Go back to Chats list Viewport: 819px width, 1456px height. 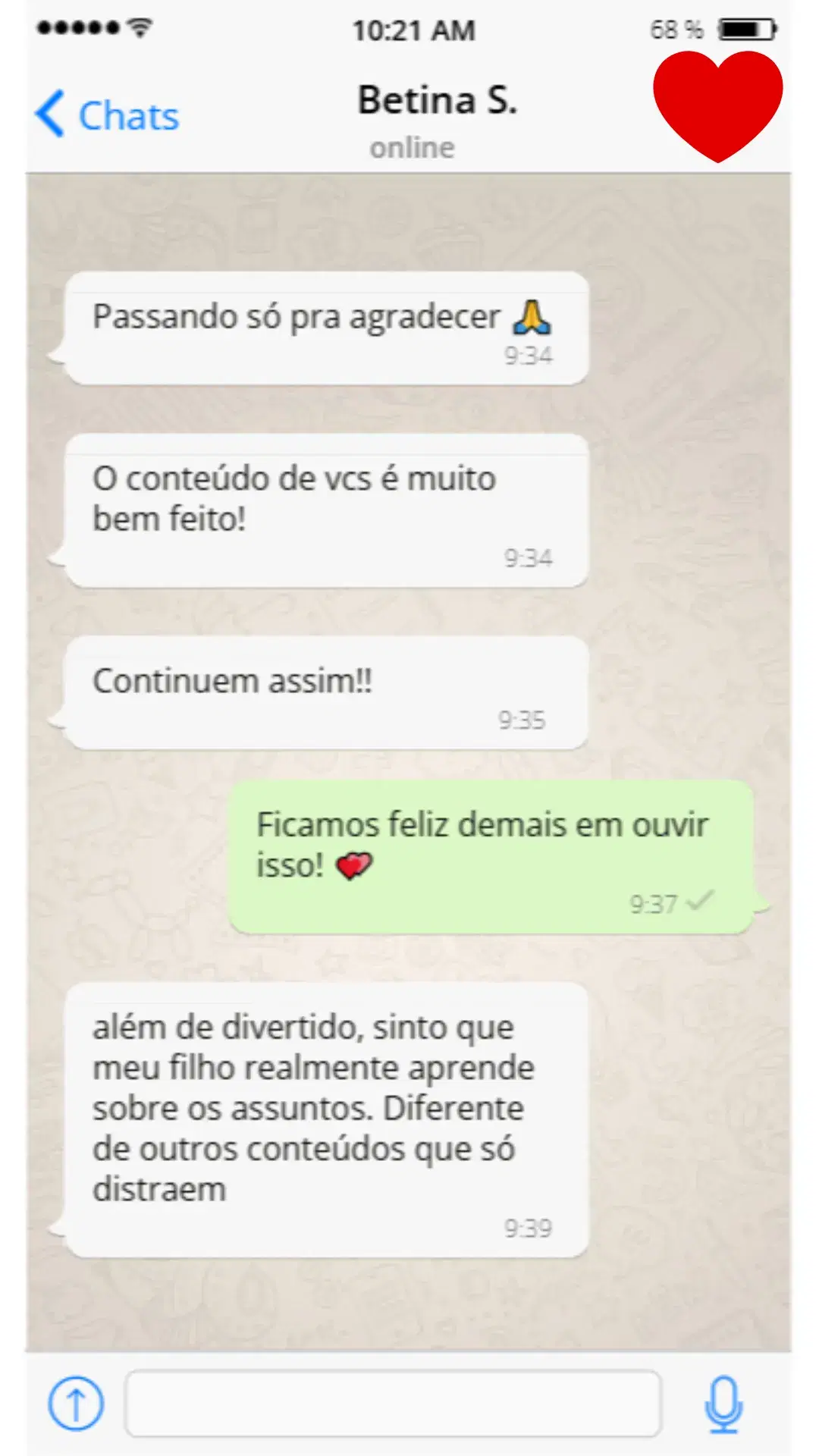(108, 115)
